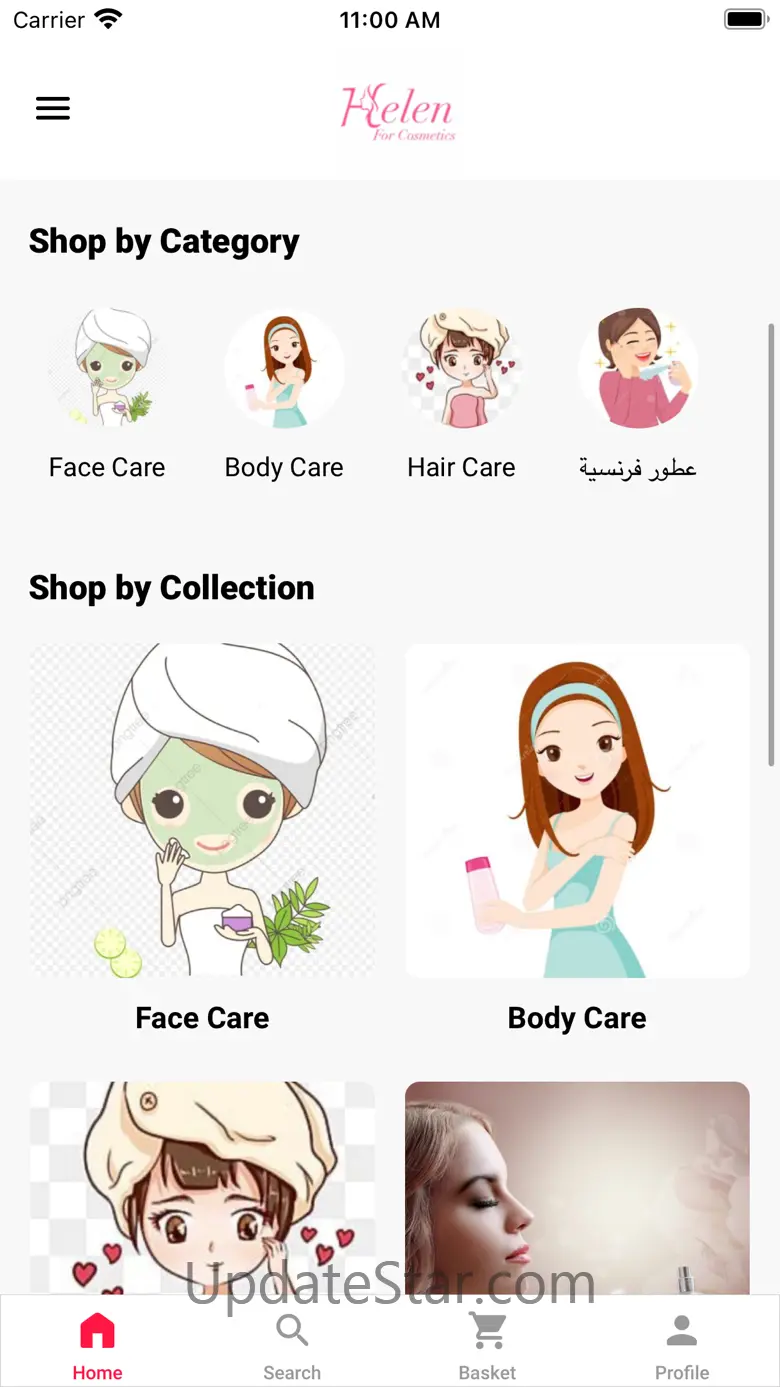Open the عطور فرنسية category
Viewport: 780px width, 1387px height.
(638, 369)
